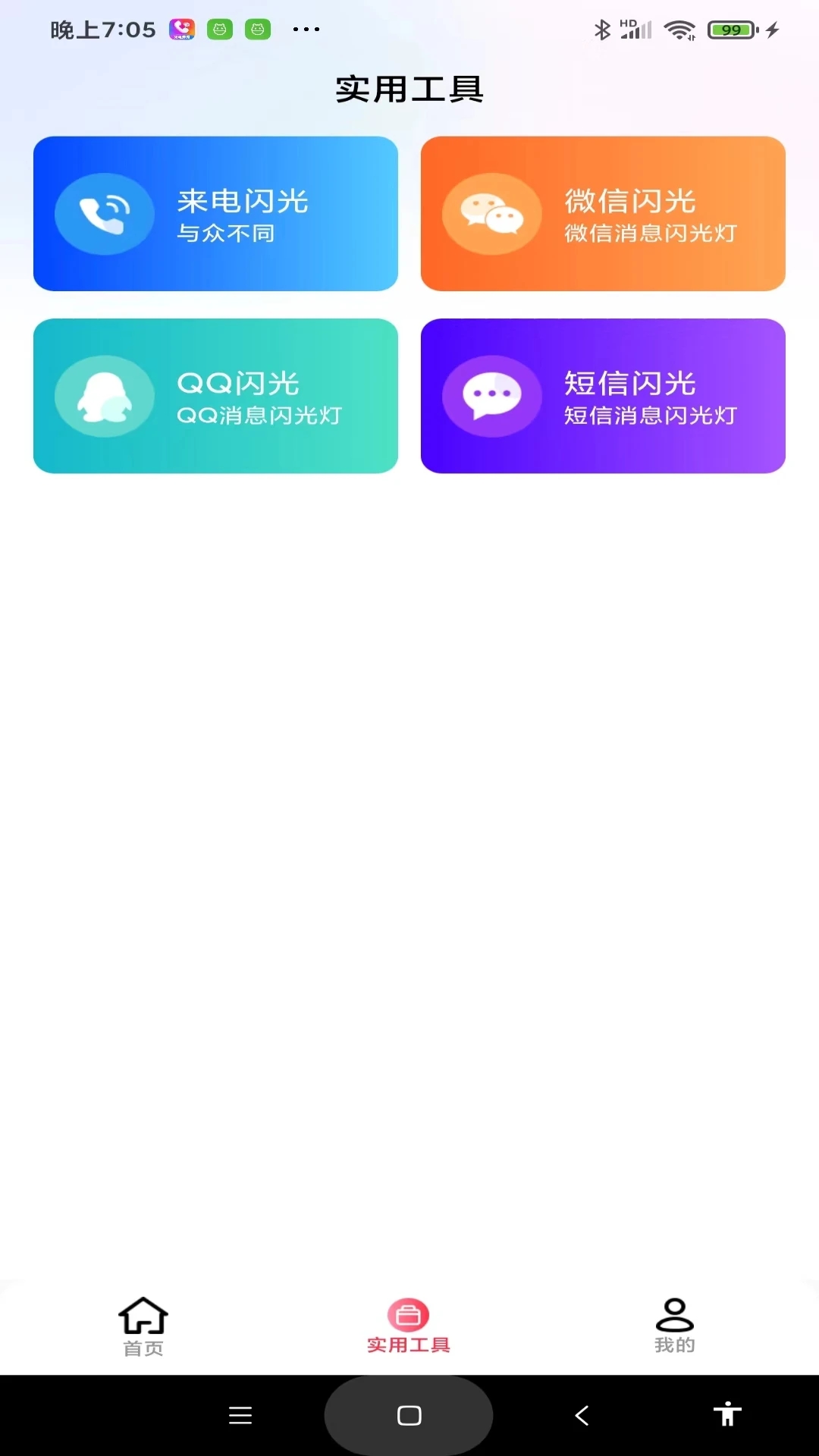Click the toolbox icon for 实用工具

click(x=408, y=1310)
